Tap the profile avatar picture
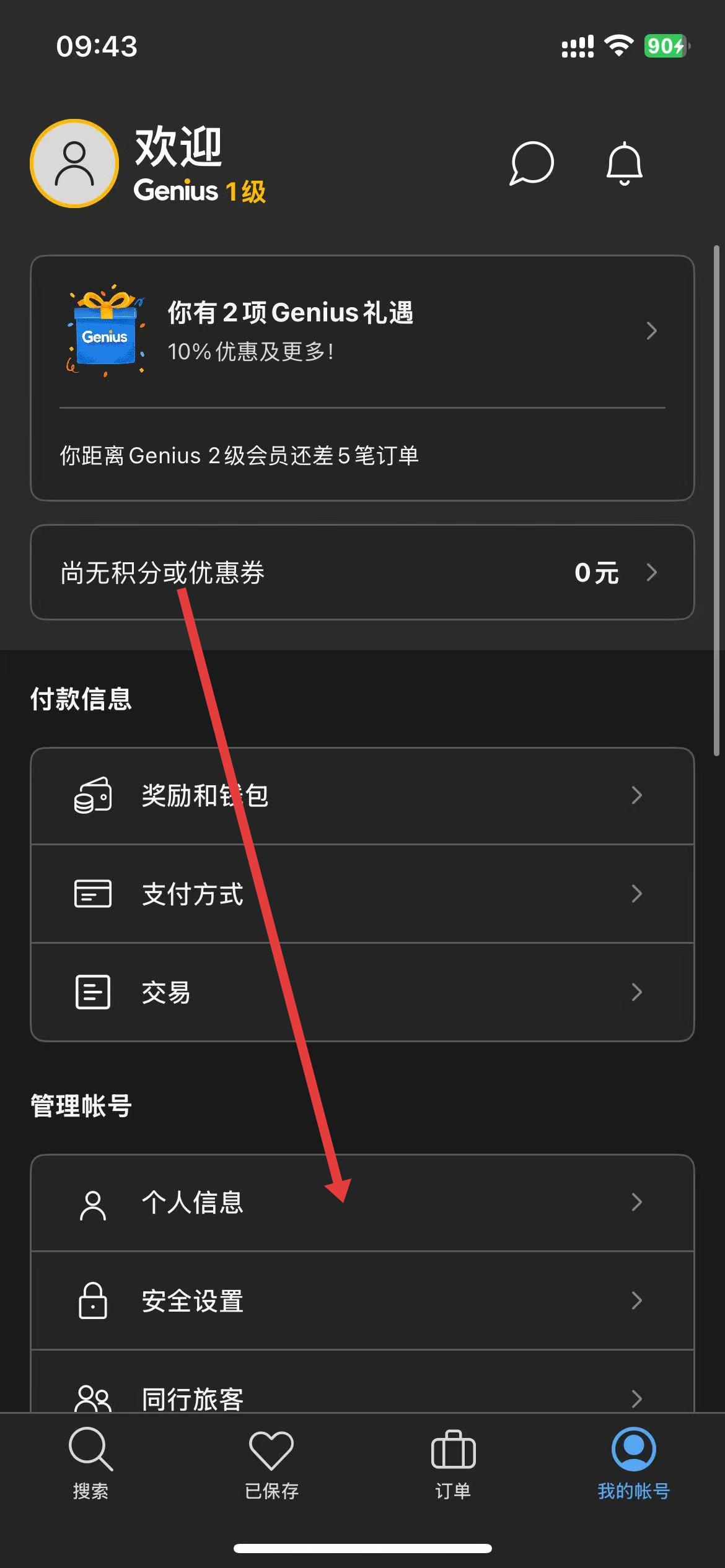Viewport: 725px width, 1568px height. click(74, 163)
